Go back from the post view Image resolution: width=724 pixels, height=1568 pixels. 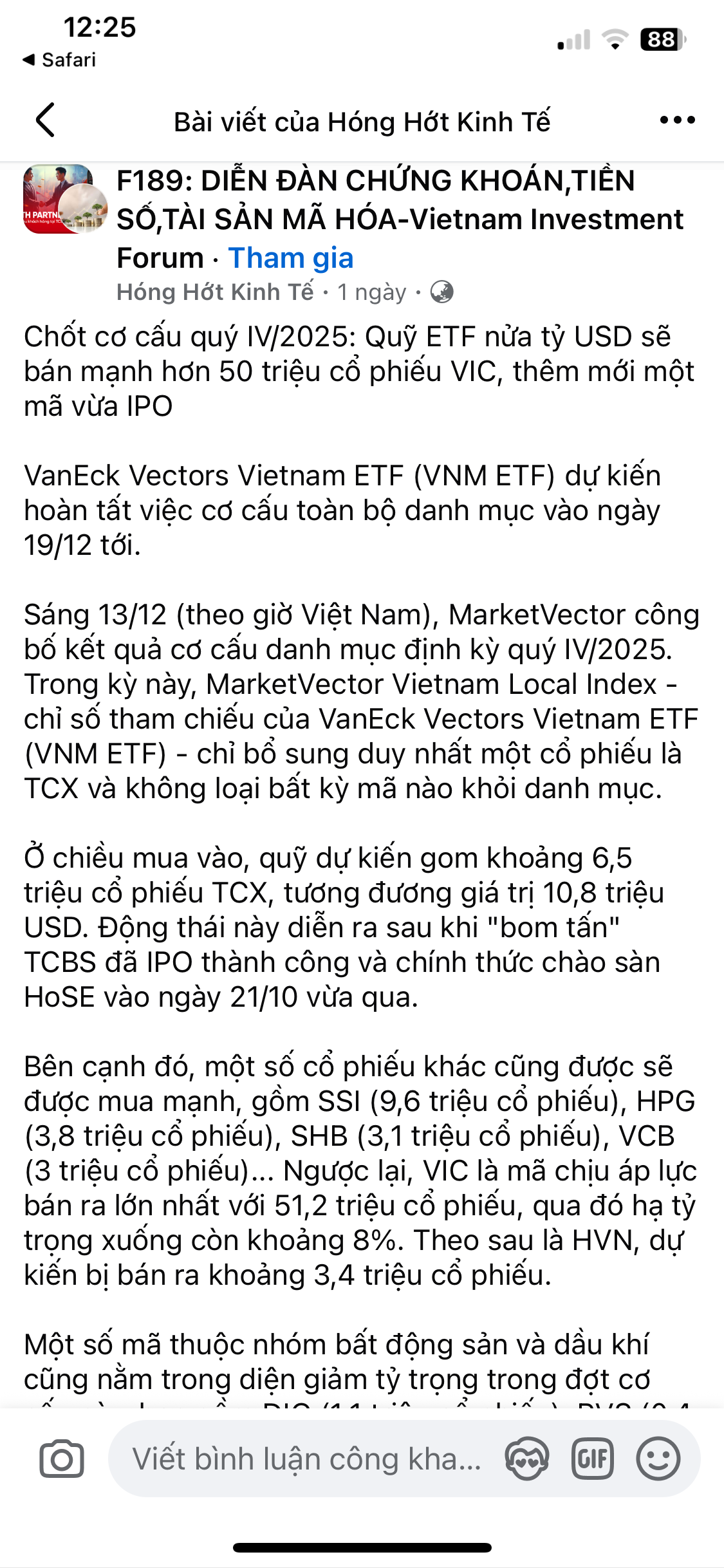pos(45,120)
